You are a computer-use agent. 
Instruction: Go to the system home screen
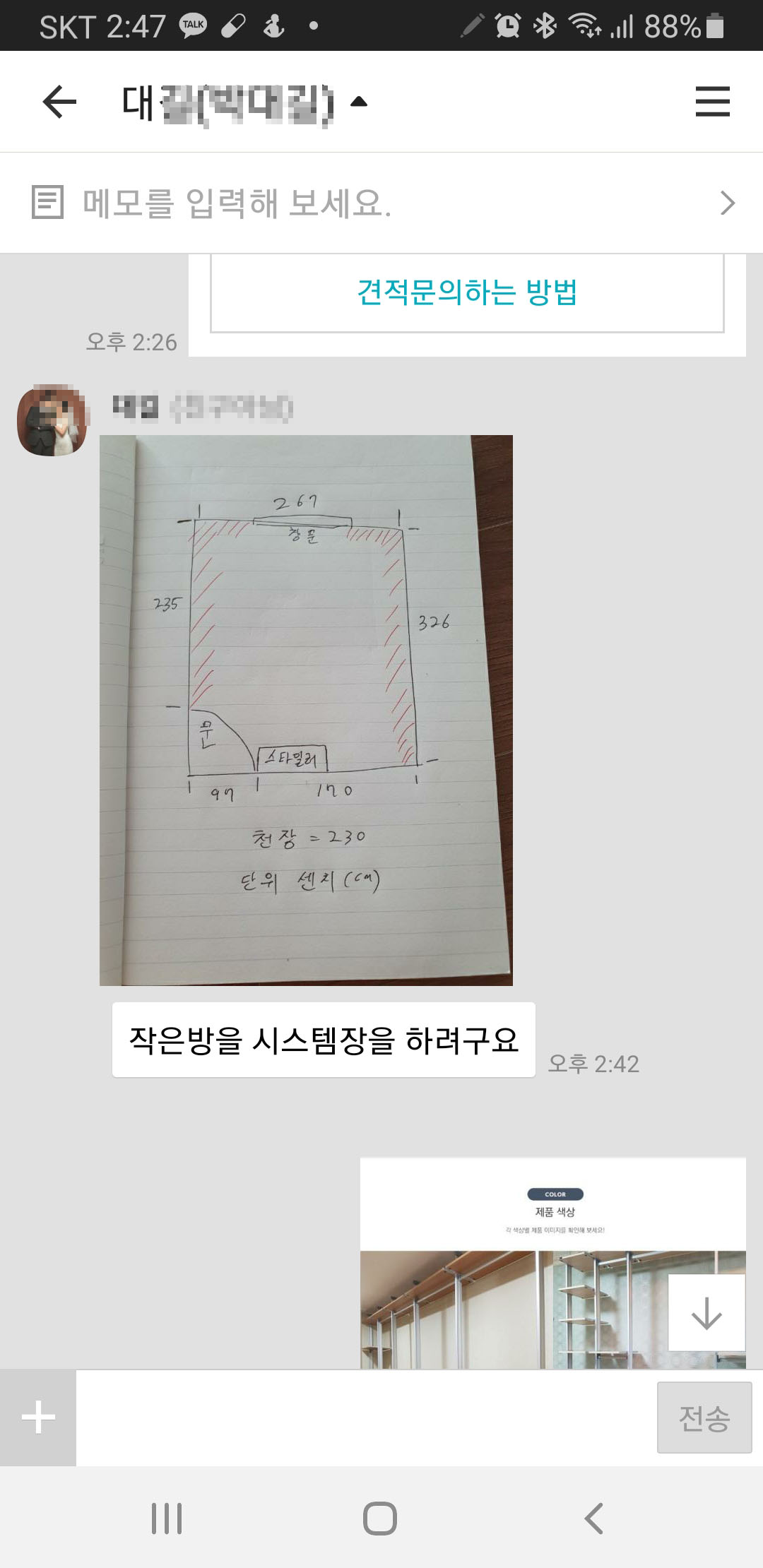(x=380, y=1518)
